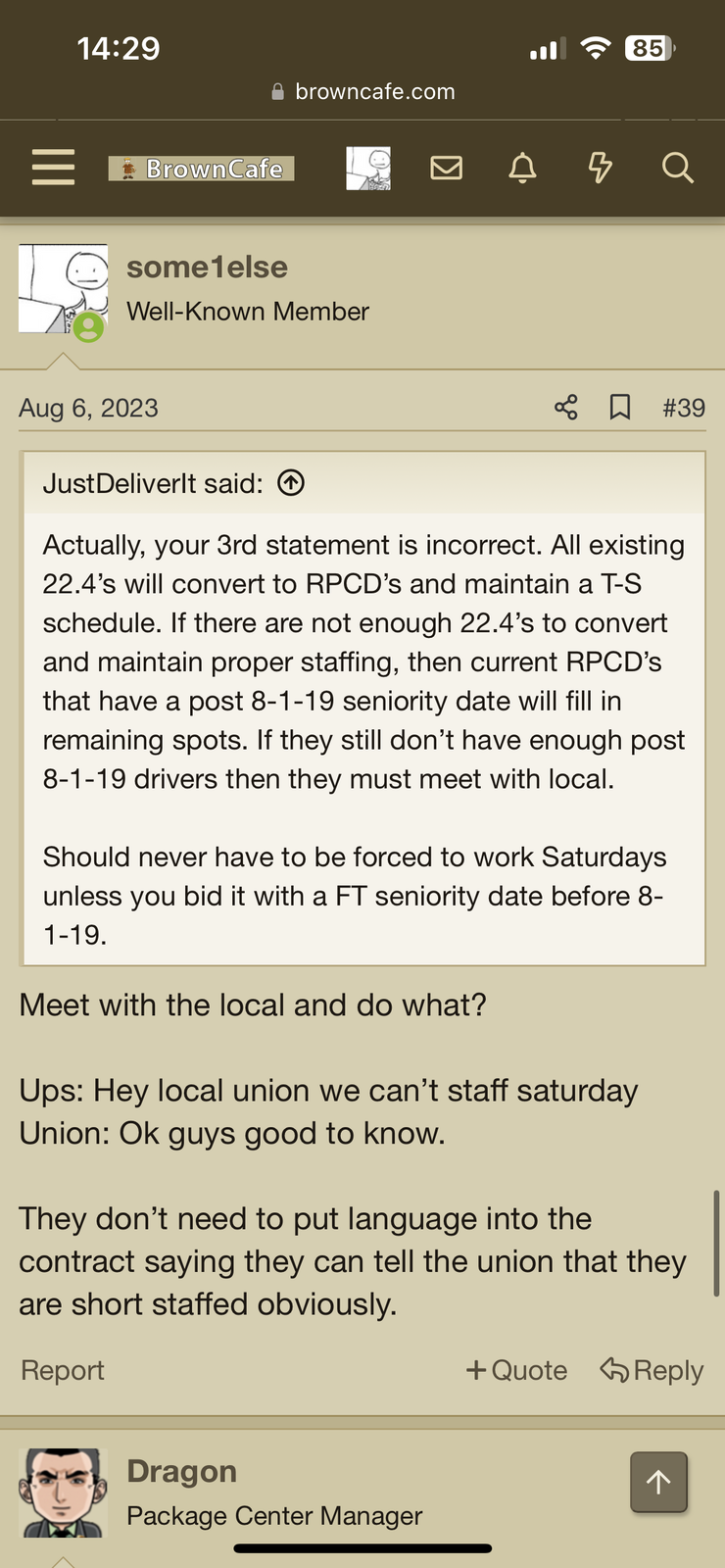This screenshot has width=725, height=1568.
Task: Open your account avatar menu
Action: pos(368,169)
